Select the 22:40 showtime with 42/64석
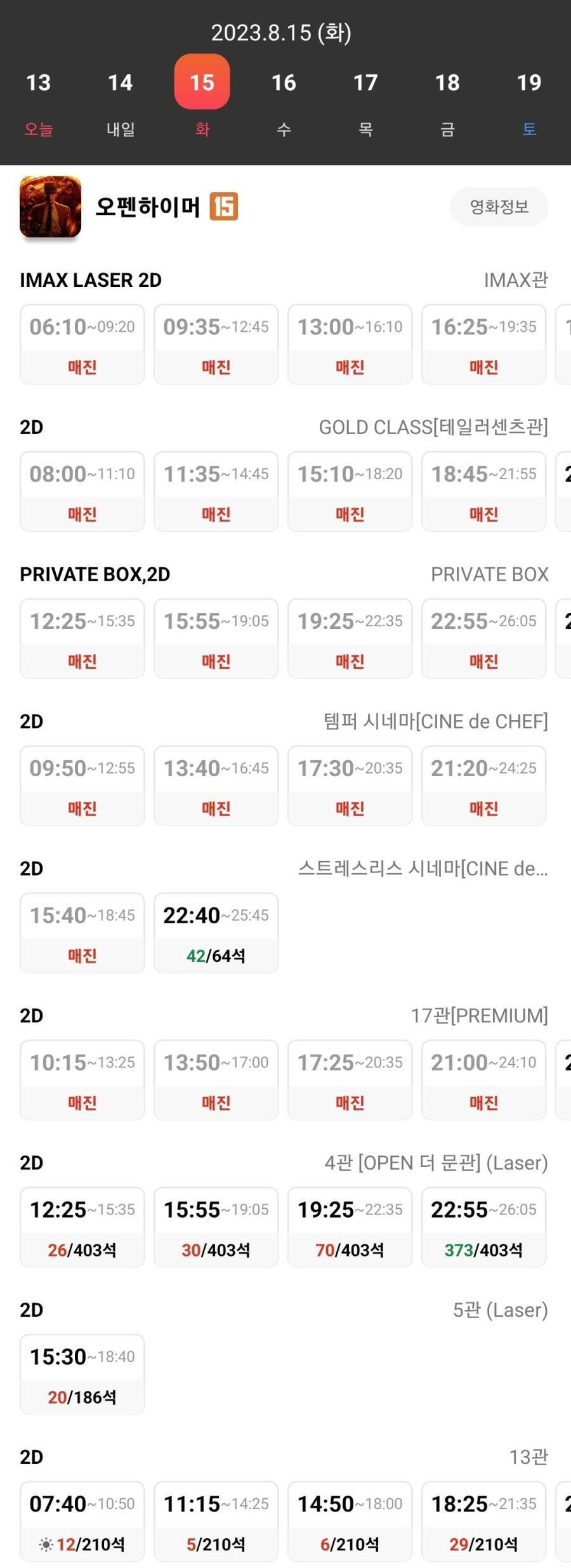 click(216, 933)
